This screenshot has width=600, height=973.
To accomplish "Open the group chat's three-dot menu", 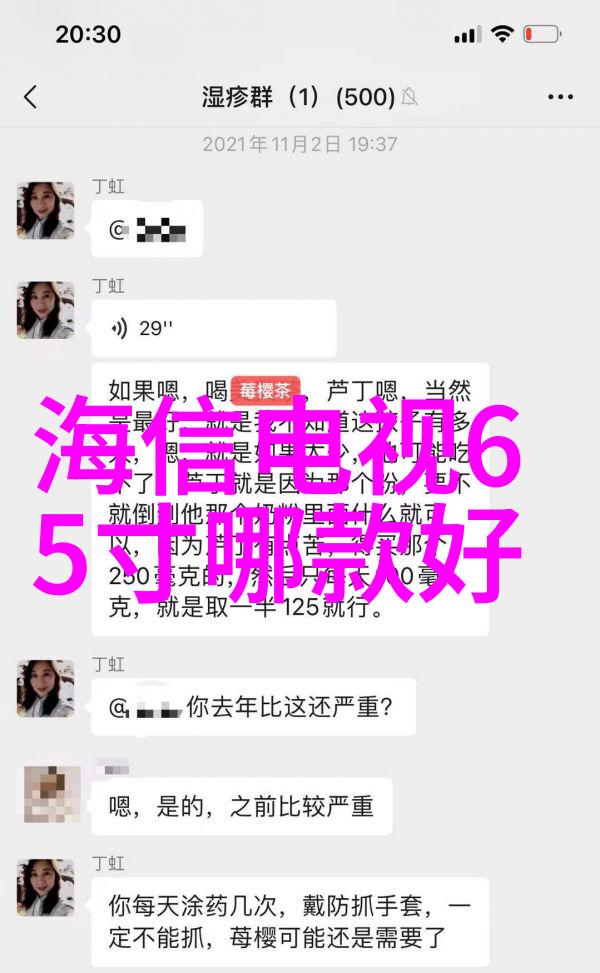I will point(562,97).
